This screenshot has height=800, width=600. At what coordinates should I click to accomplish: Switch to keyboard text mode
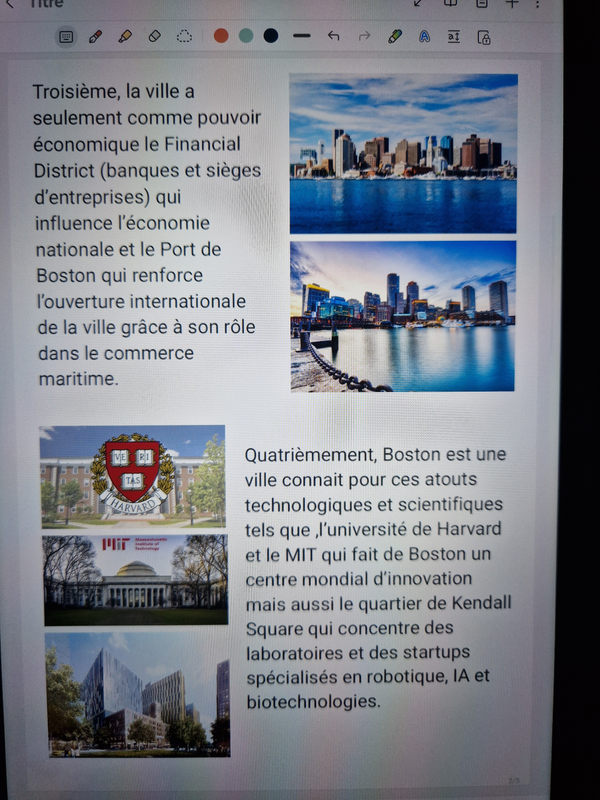[x=66, y=37]
